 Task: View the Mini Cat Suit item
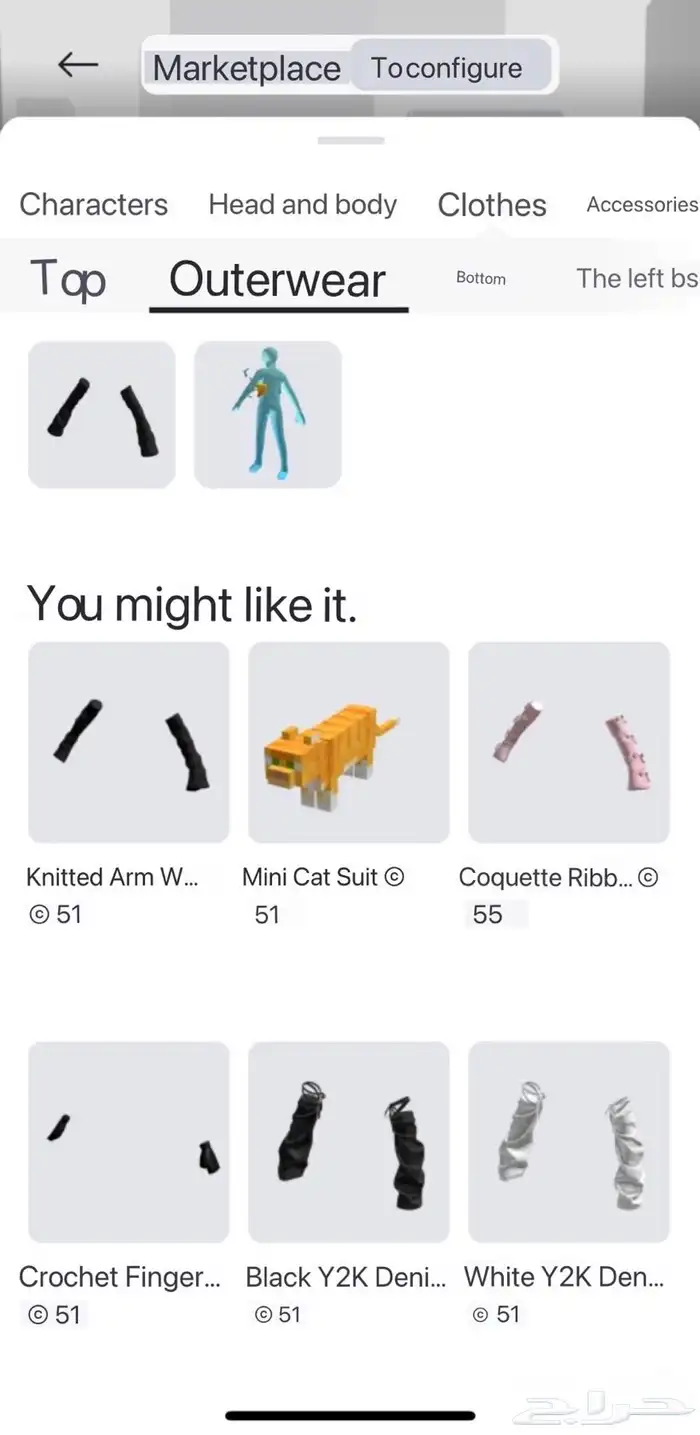coord(348,742)
